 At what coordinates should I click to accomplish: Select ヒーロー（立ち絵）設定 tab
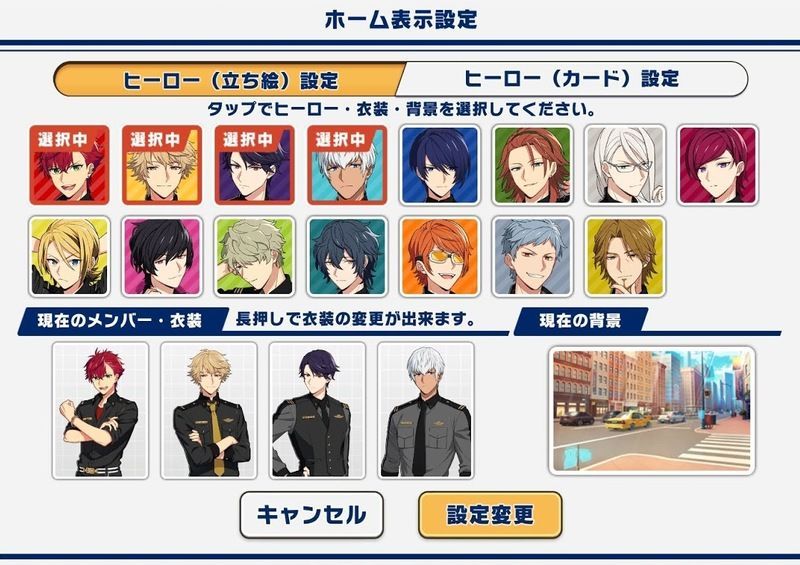(230, 79)
